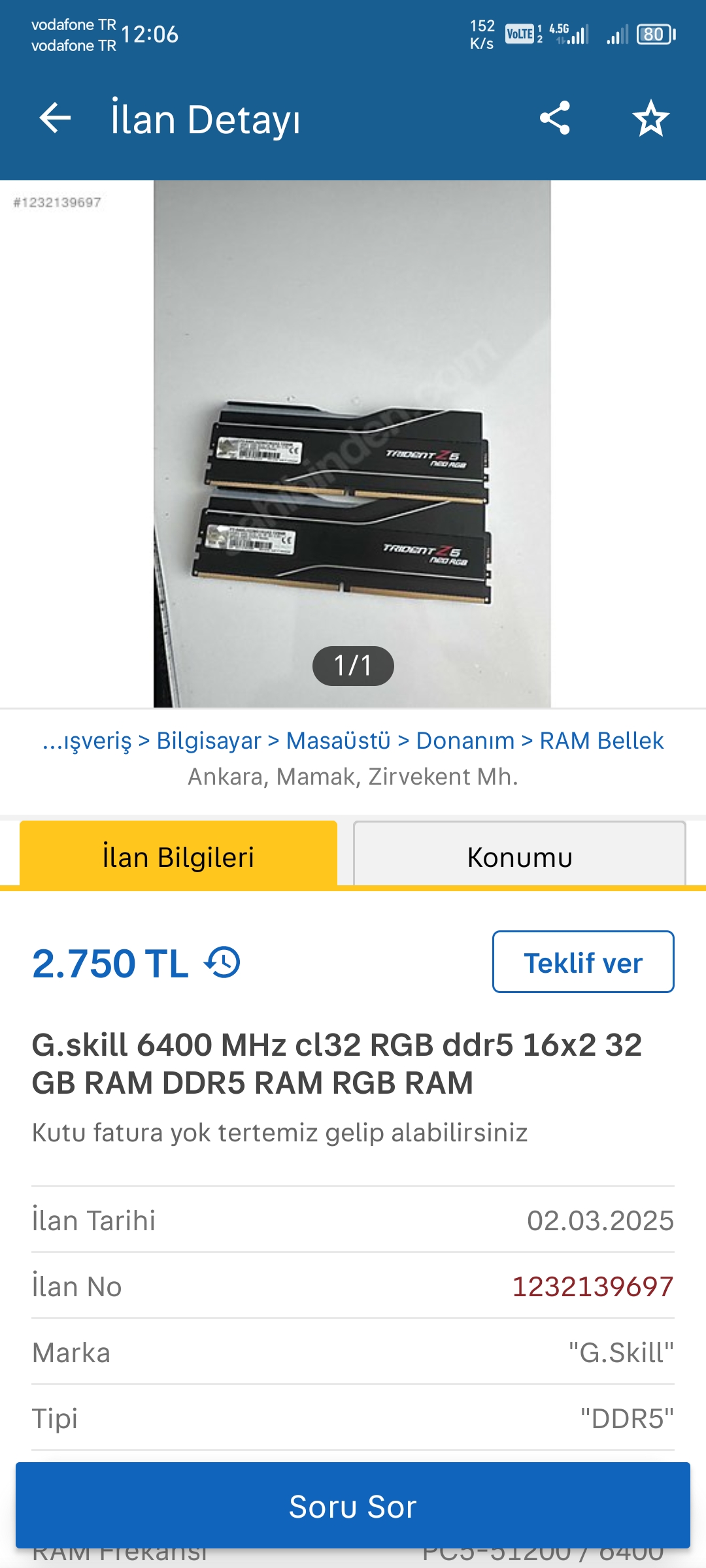Select the İlan Bilgileri tab

pos(178,857)
